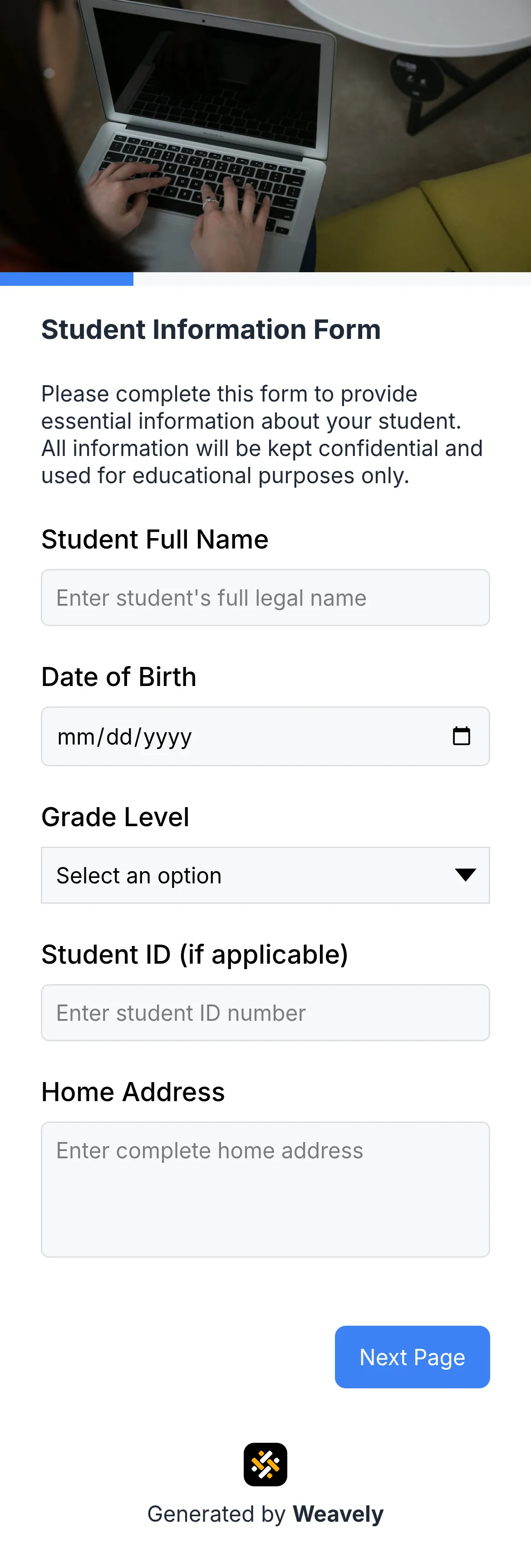Image resolution: width=531 pixels, height=1568 pixels.
Task: Click the dropdown arrow on Grade Level
Action: click(465, 875)
